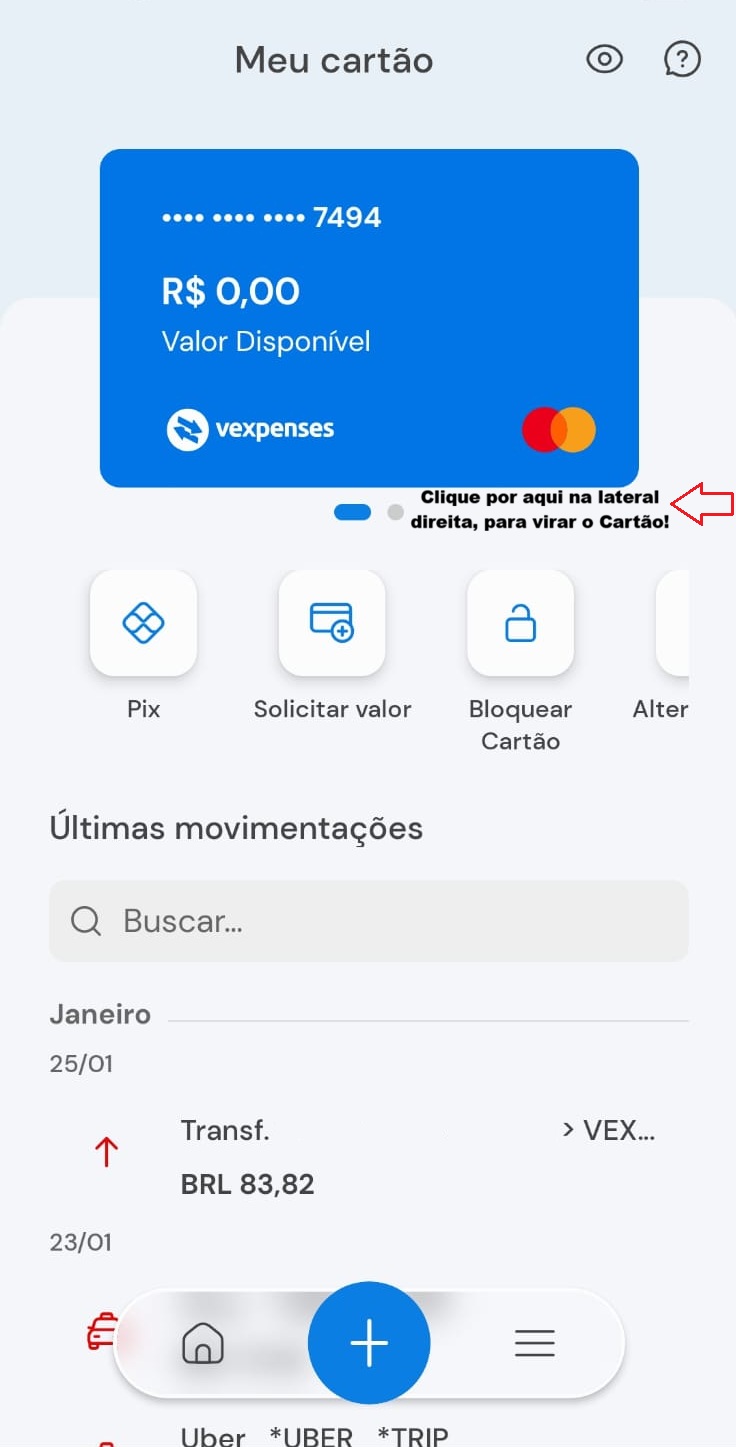Open the help question mark icon
736x1447 pixels.
(682, 60)
